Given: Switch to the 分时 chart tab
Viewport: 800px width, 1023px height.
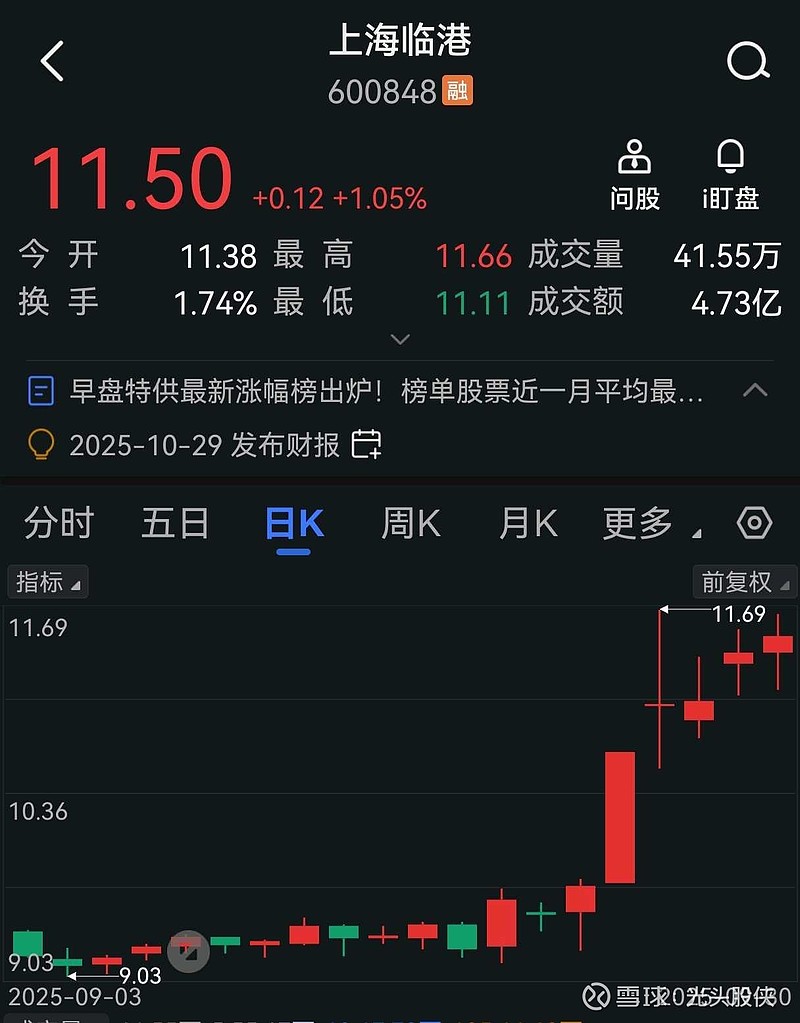Looking at the screenshot, I should tap(59, 523).
